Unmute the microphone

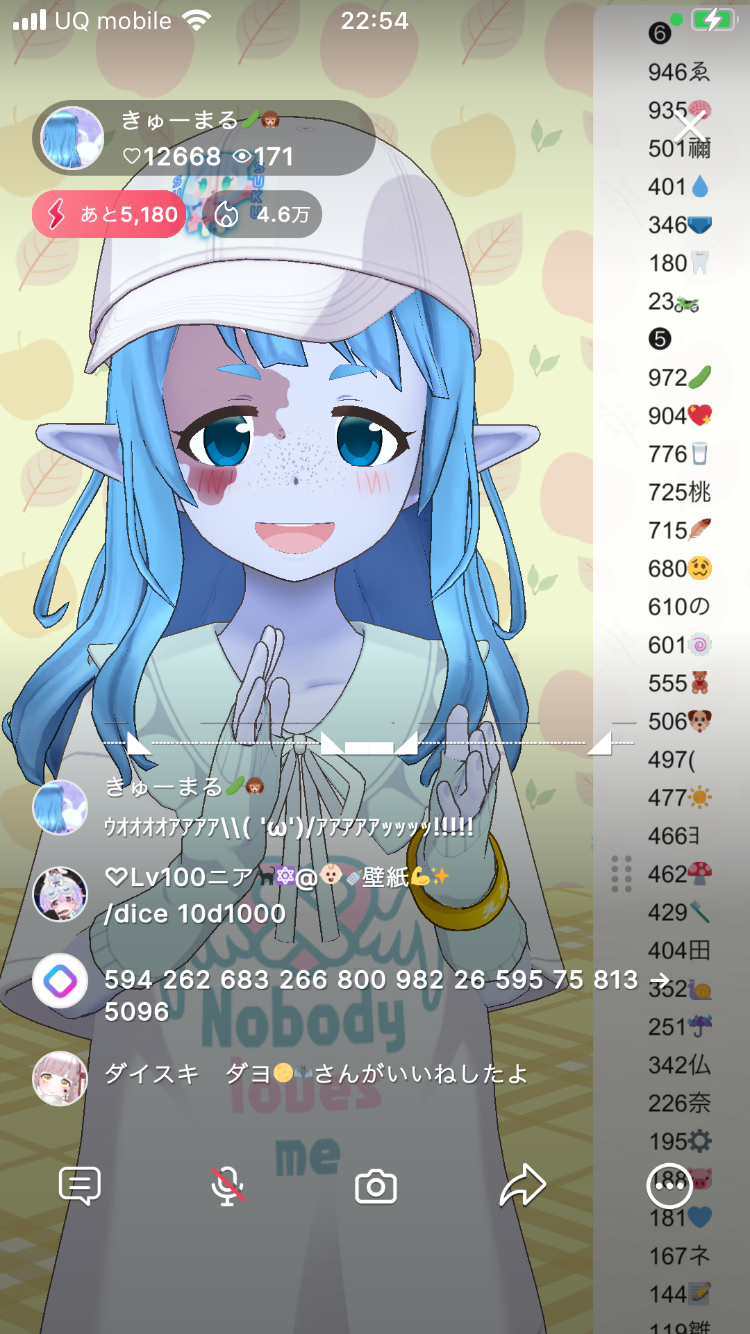pyautogui.click(x=228, y=1186)
